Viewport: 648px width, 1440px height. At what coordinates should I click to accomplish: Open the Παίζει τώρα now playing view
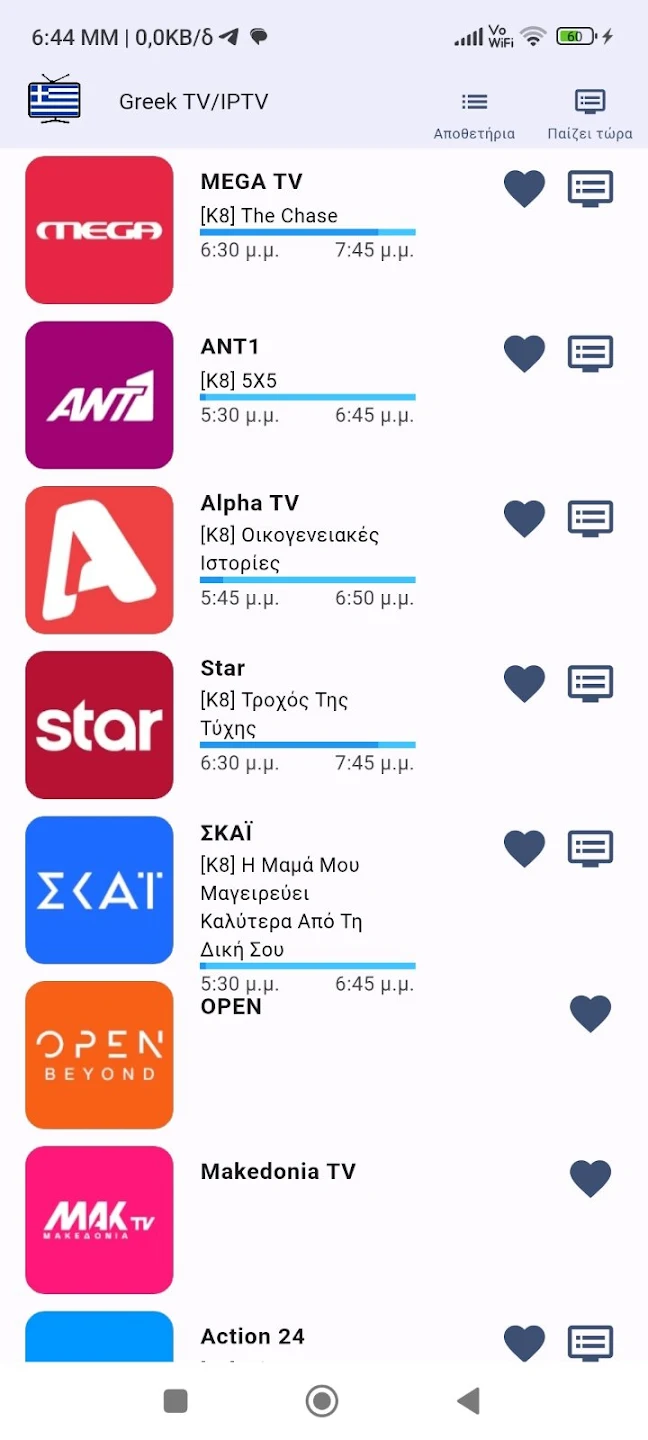[590, 113]
